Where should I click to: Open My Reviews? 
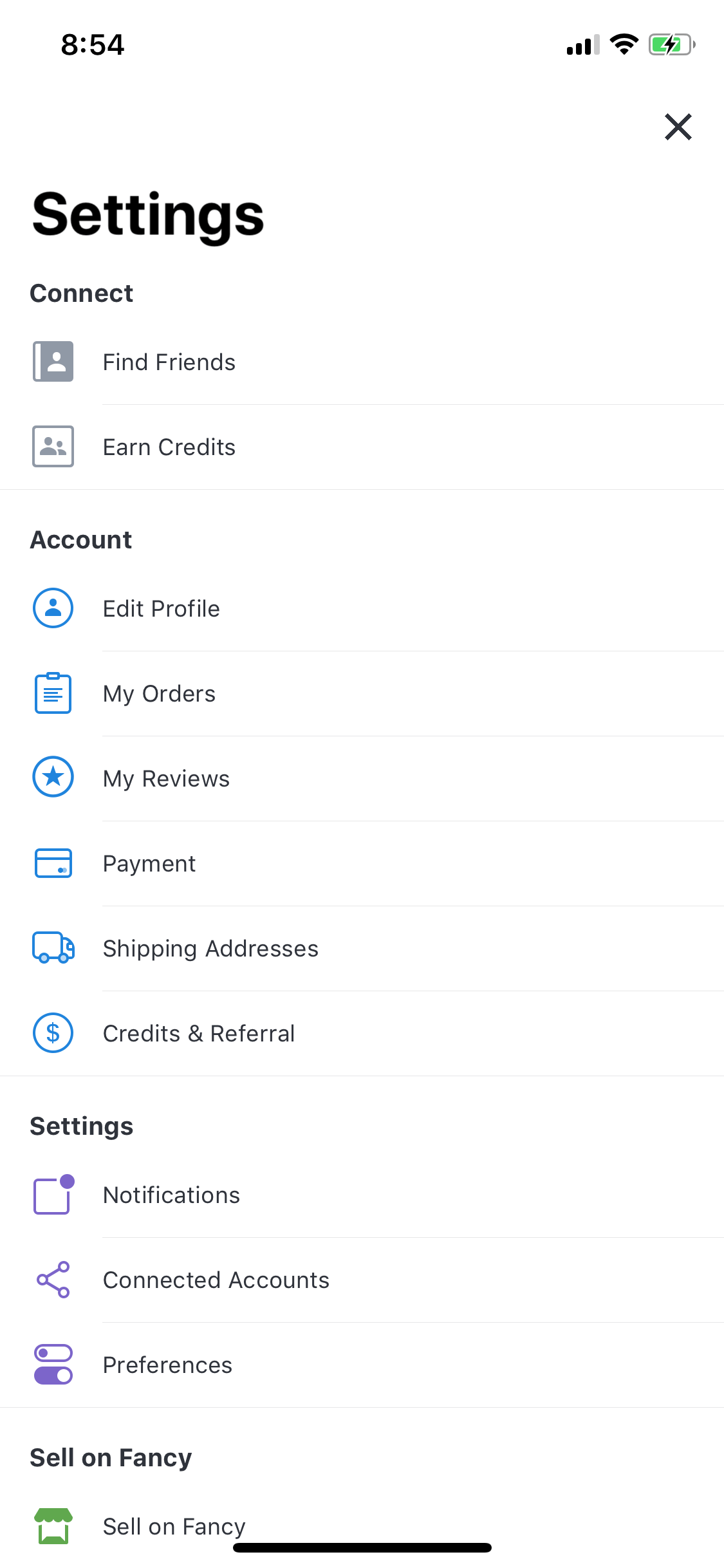click(362, 779)
